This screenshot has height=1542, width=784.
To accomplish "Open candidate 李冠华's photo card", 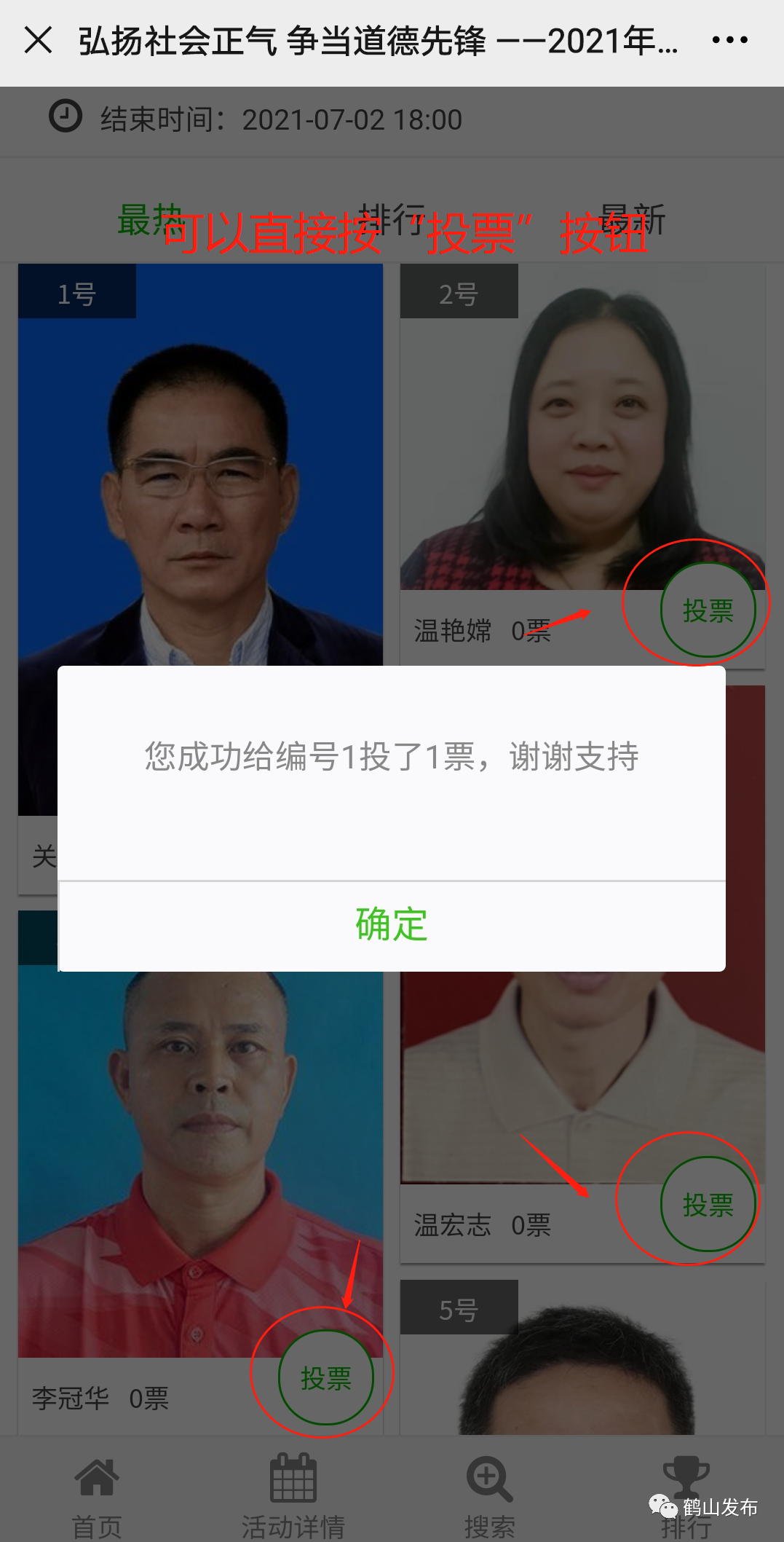I will pos(200,1165).
